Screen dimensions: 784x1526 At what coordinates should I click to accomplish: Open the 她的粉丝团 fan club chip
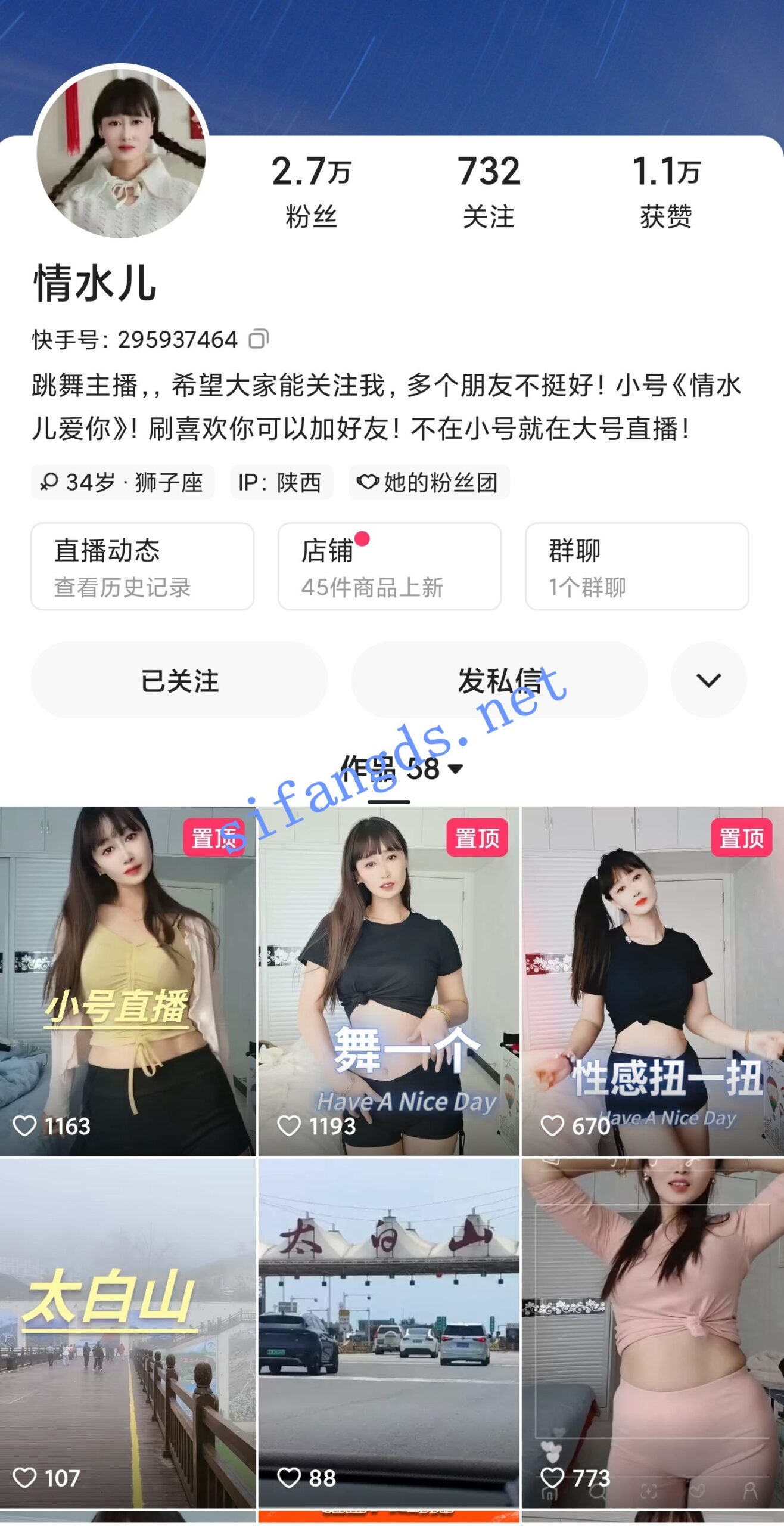[x=429, y=482]
